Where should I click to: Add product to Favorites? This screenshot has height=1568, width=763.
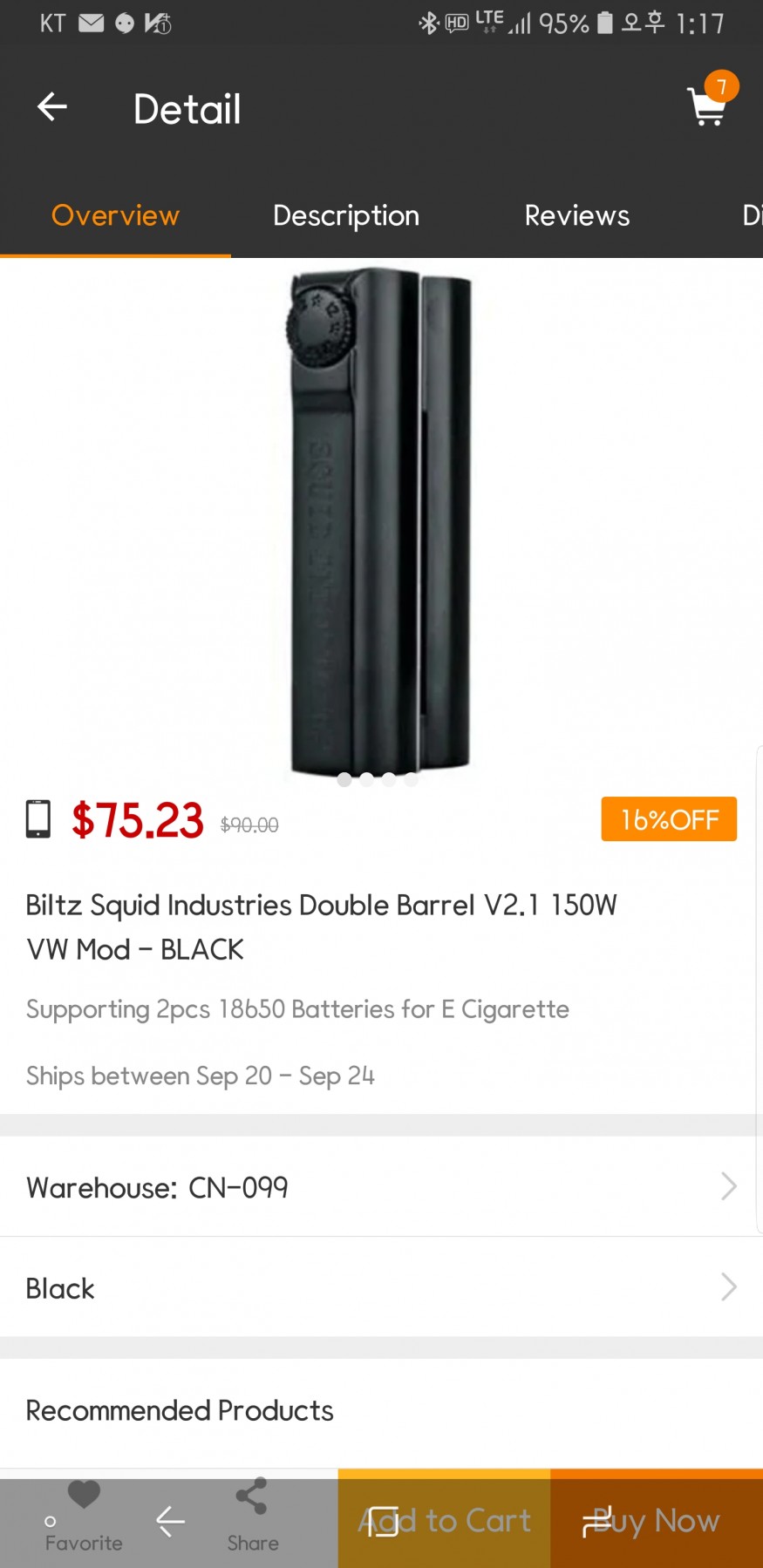coord(84,1506)
